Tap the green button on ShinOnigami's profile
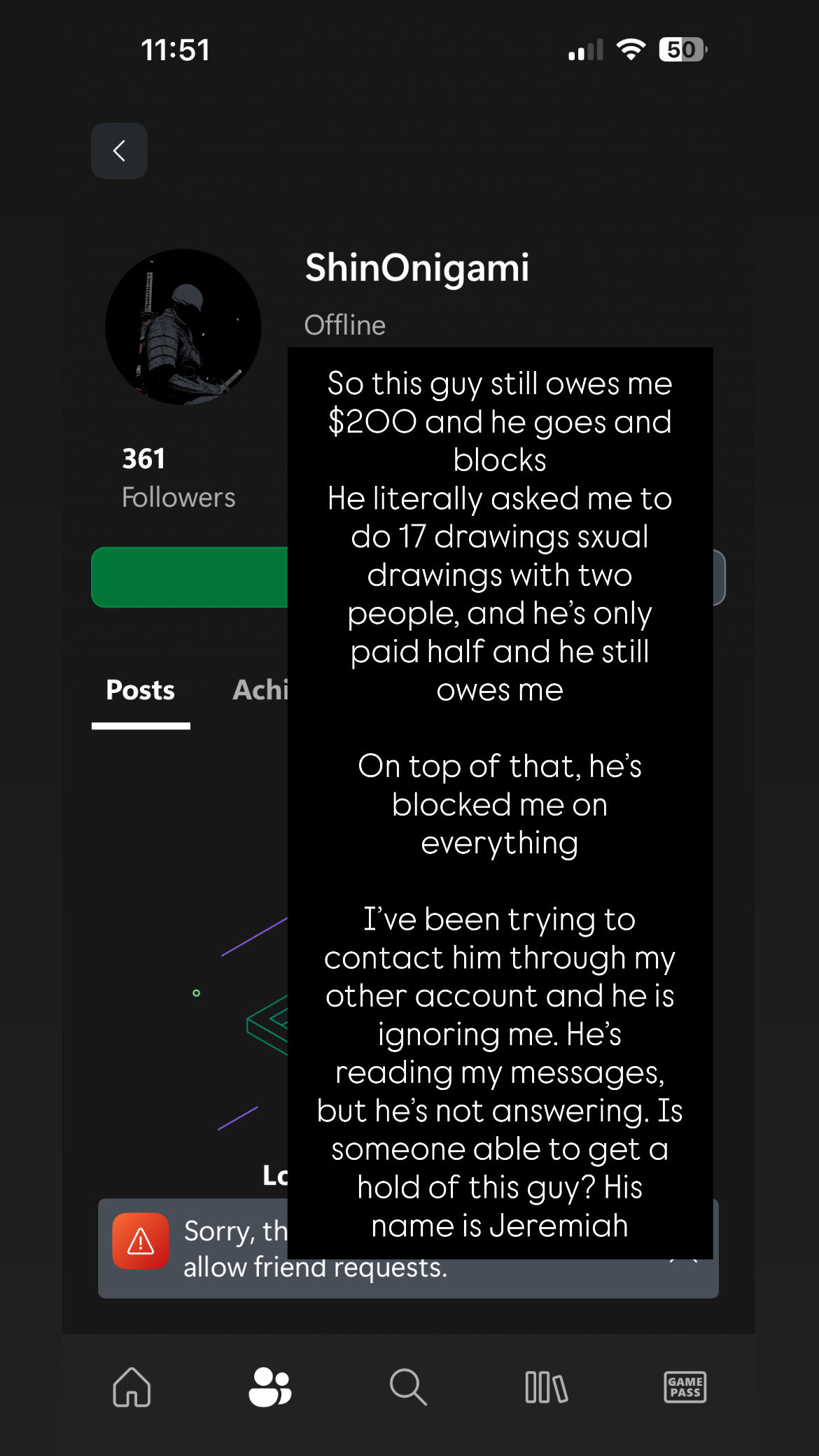Viewport: 819px width, 1456px height. click(x=189, y=577)
